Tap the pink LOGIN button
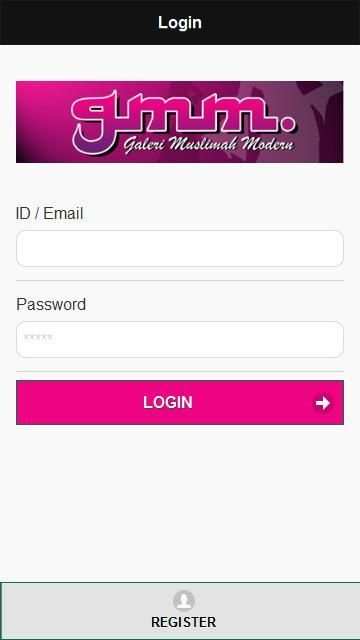This screenshot has width=360, height=640. coord(180,402)
